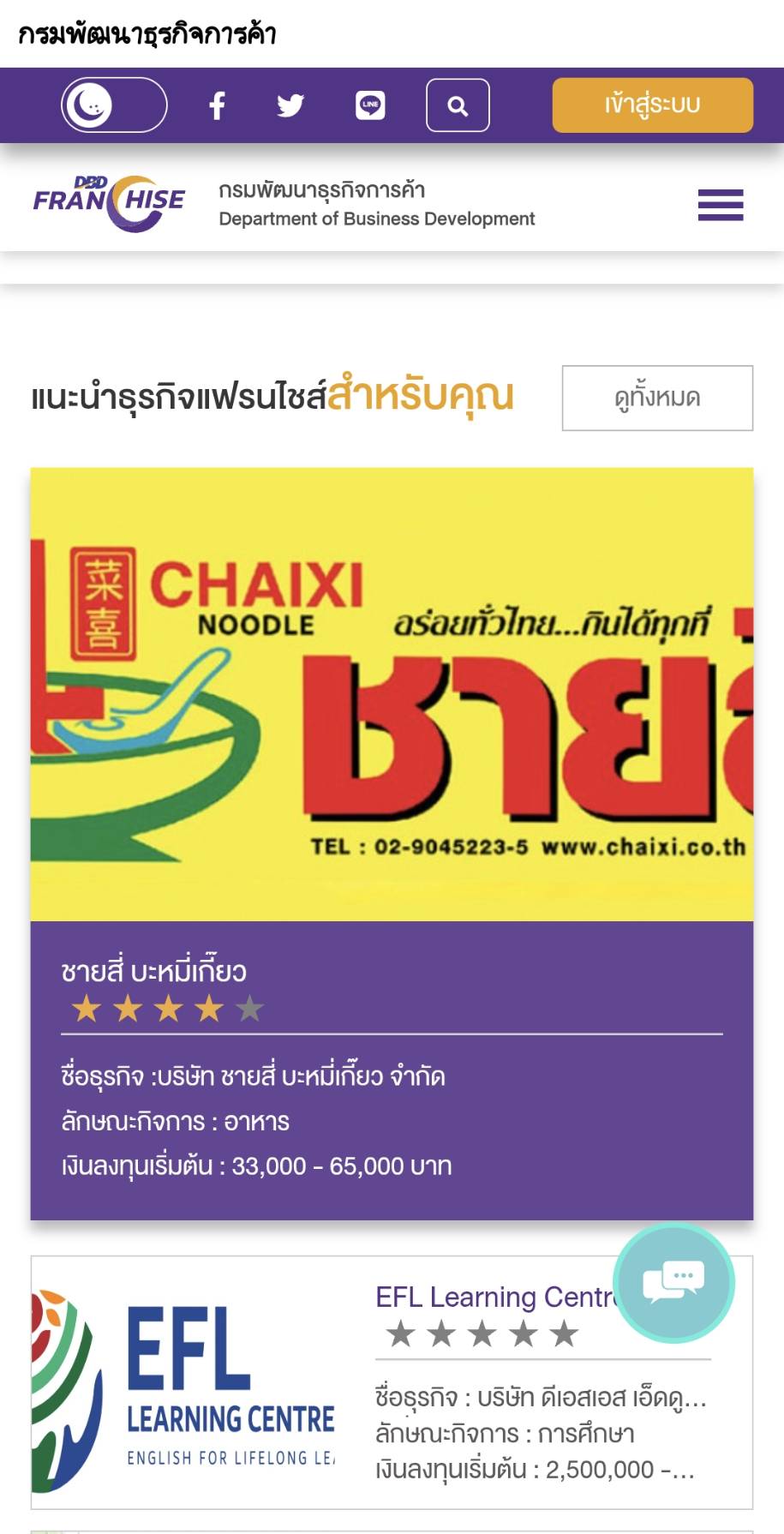This screenshot has width=784, height=1534.
Task: Tap ดูทั้งหมด to view all franchises
Action: 657,398
